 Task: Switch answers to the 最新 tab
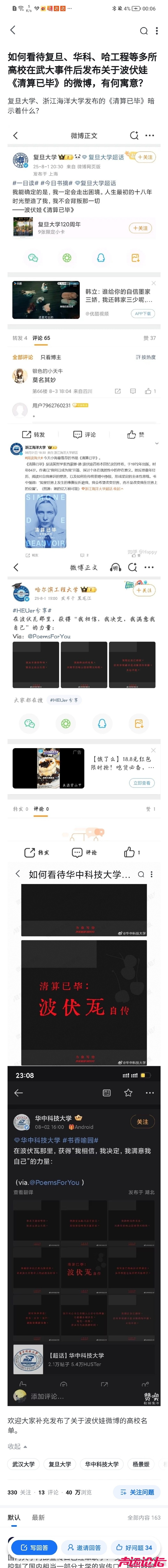[38, 1517]
